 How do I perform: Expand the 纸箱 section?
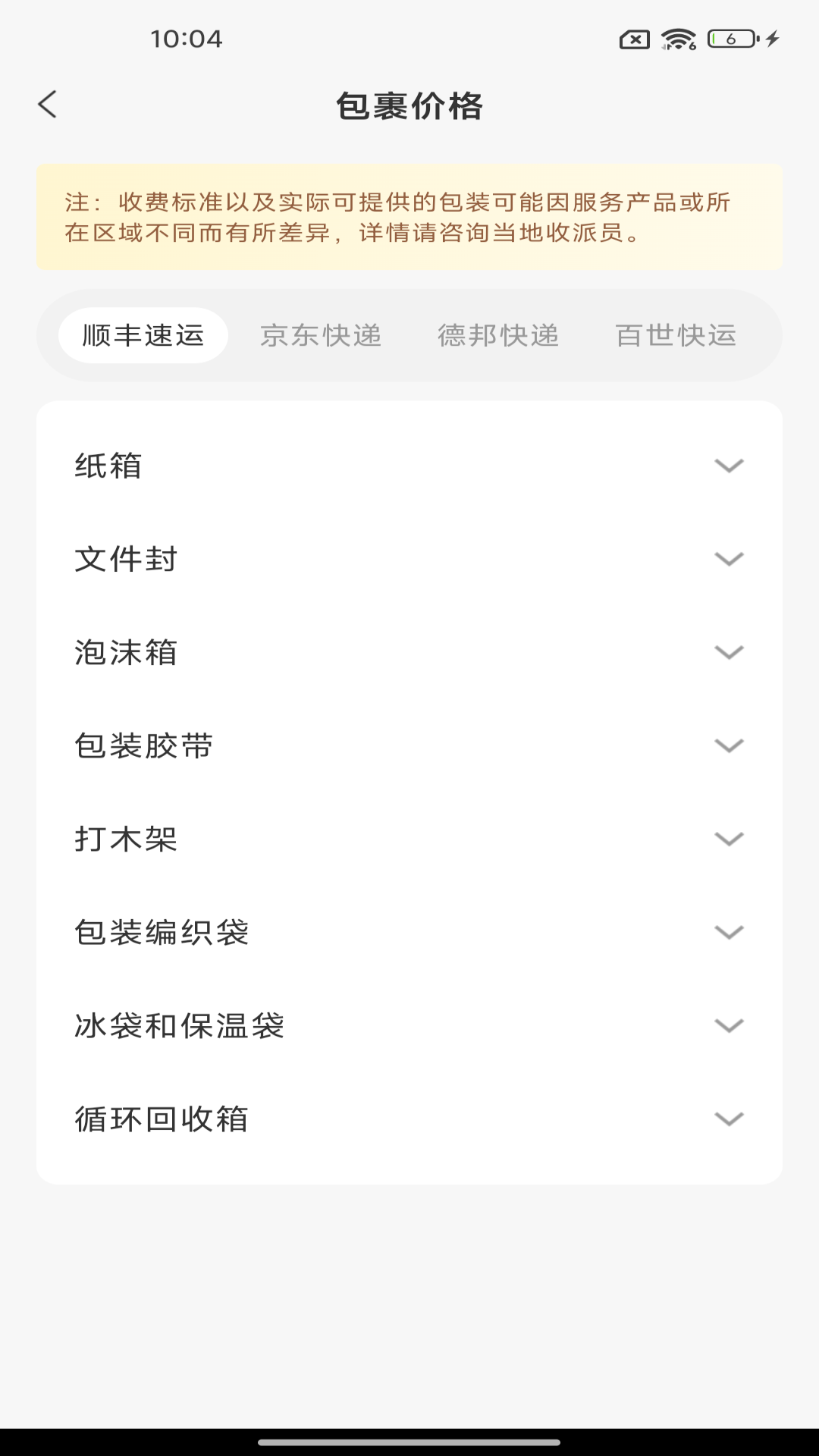pos(409,466)
